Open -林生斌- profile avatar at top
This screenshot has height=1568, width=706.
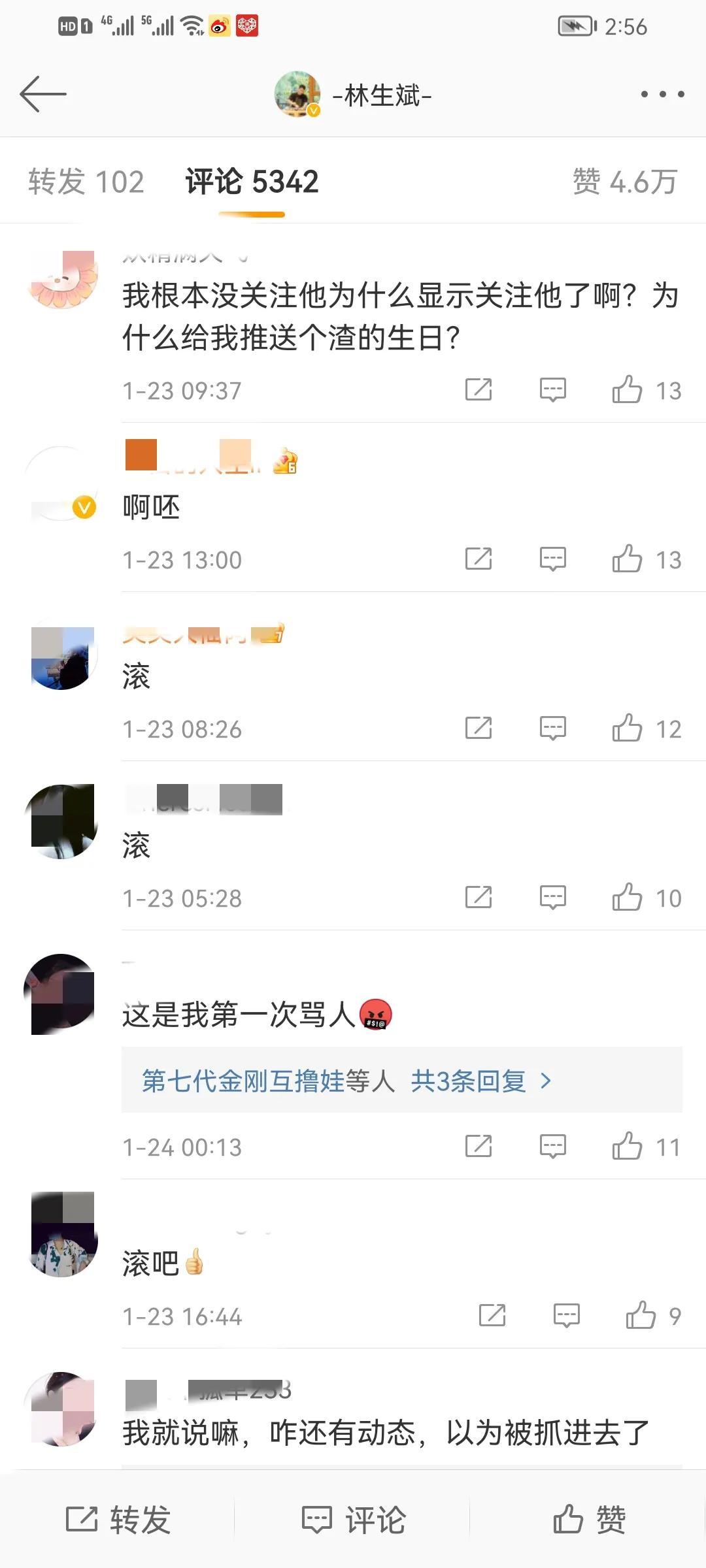pos(297,93)
